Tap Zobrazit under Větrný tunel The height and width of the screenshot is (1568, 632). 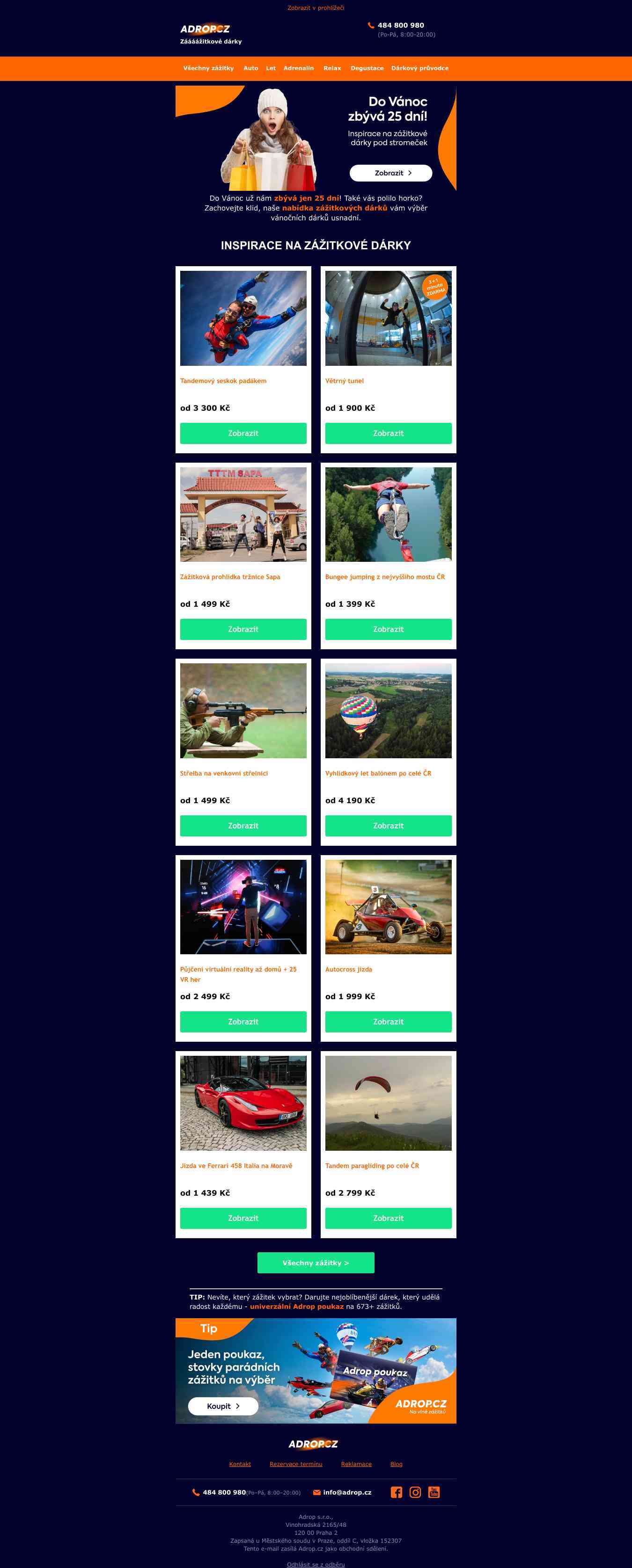click(x=388, y=433)
